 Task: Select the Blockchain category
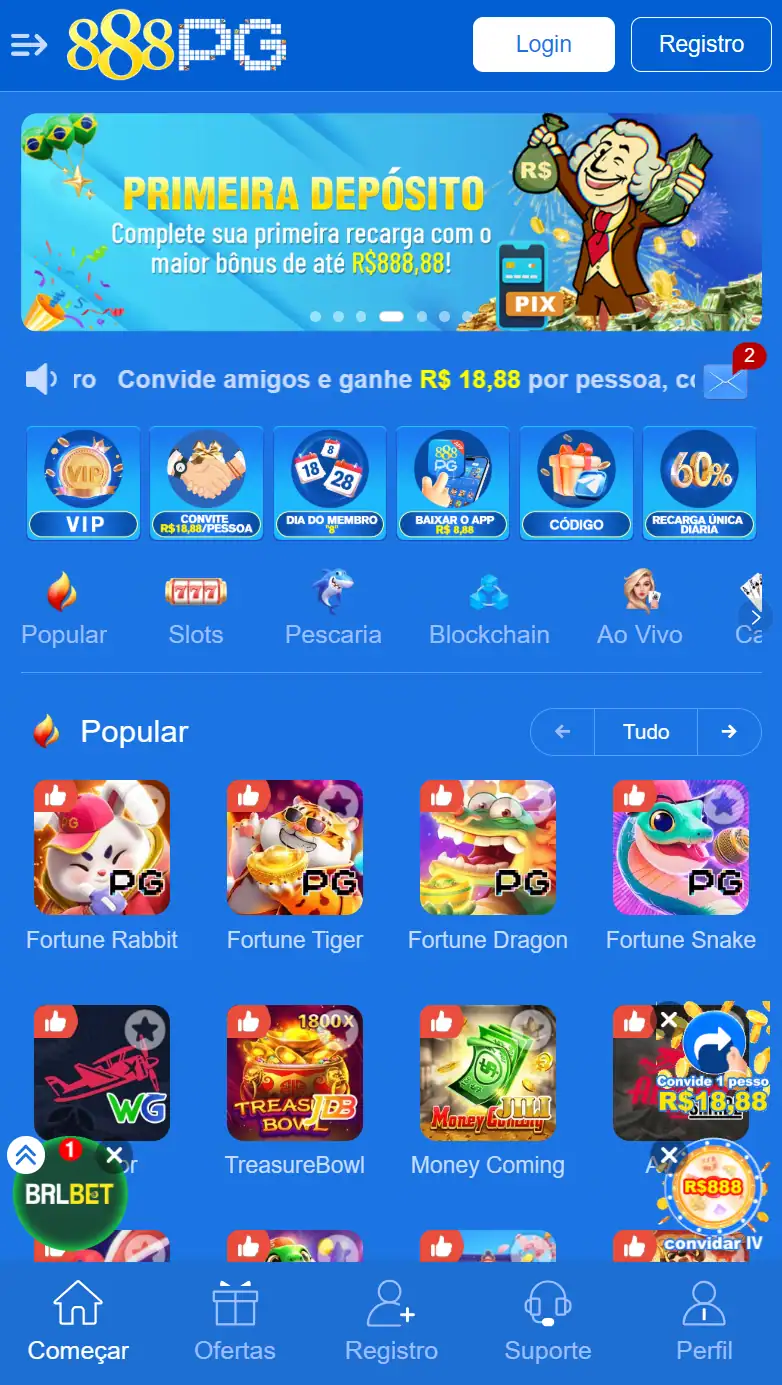tap(489, 608)
